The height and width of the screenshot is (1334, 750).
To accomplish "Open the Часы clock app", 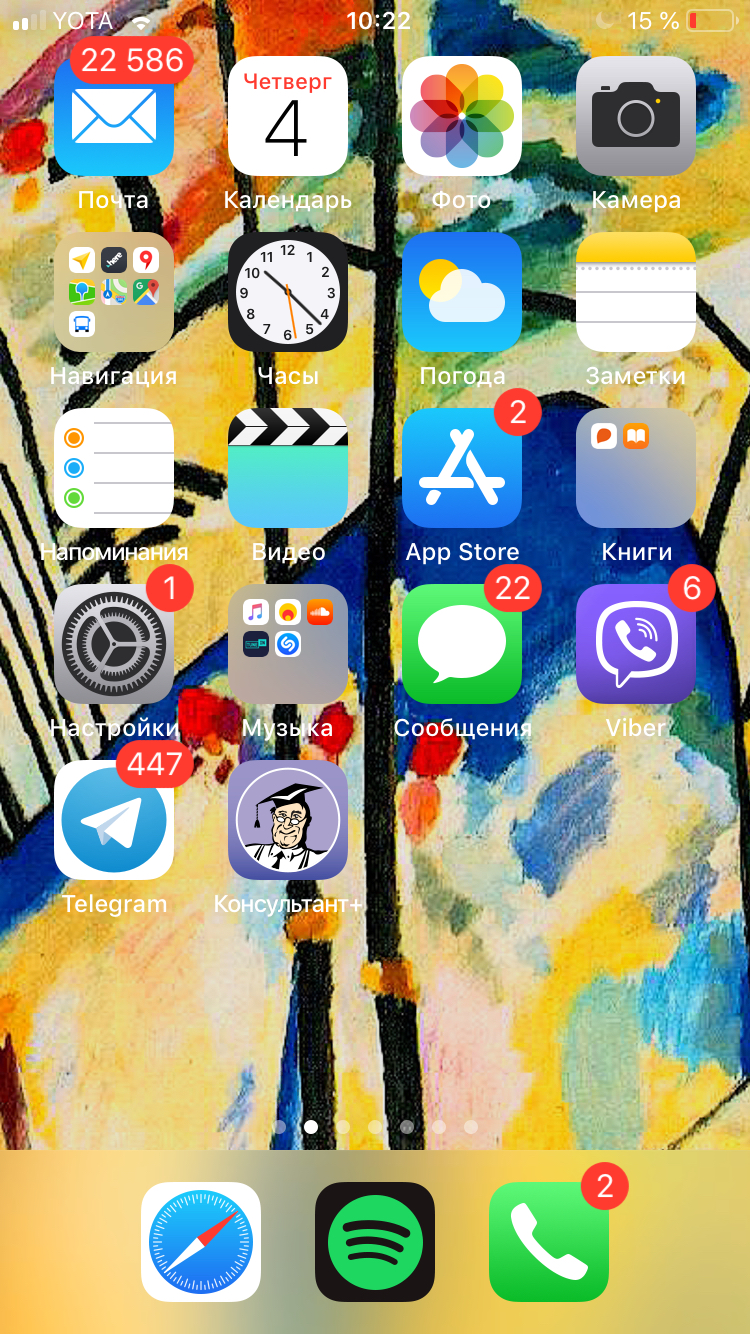I will pos(288,292).
